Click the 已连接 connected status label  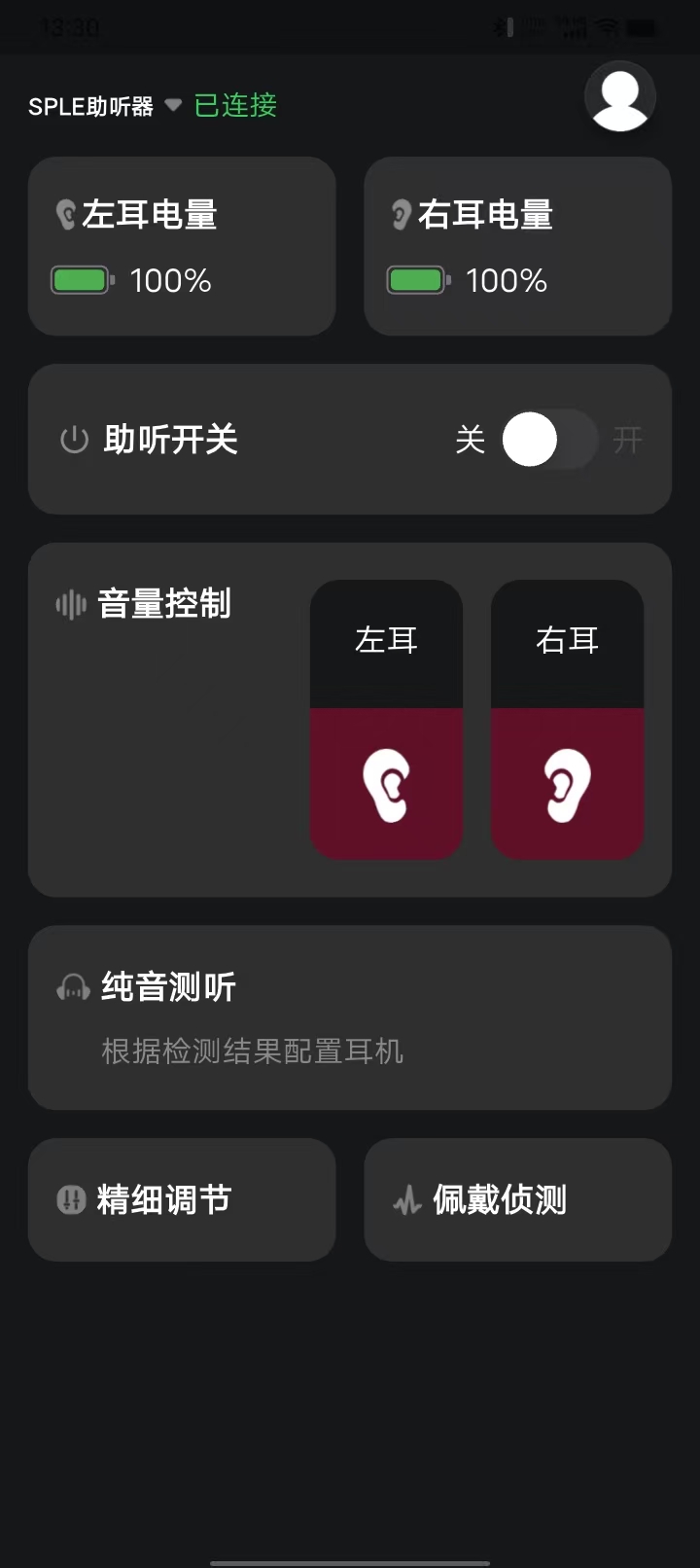click(x=233, y=104)
